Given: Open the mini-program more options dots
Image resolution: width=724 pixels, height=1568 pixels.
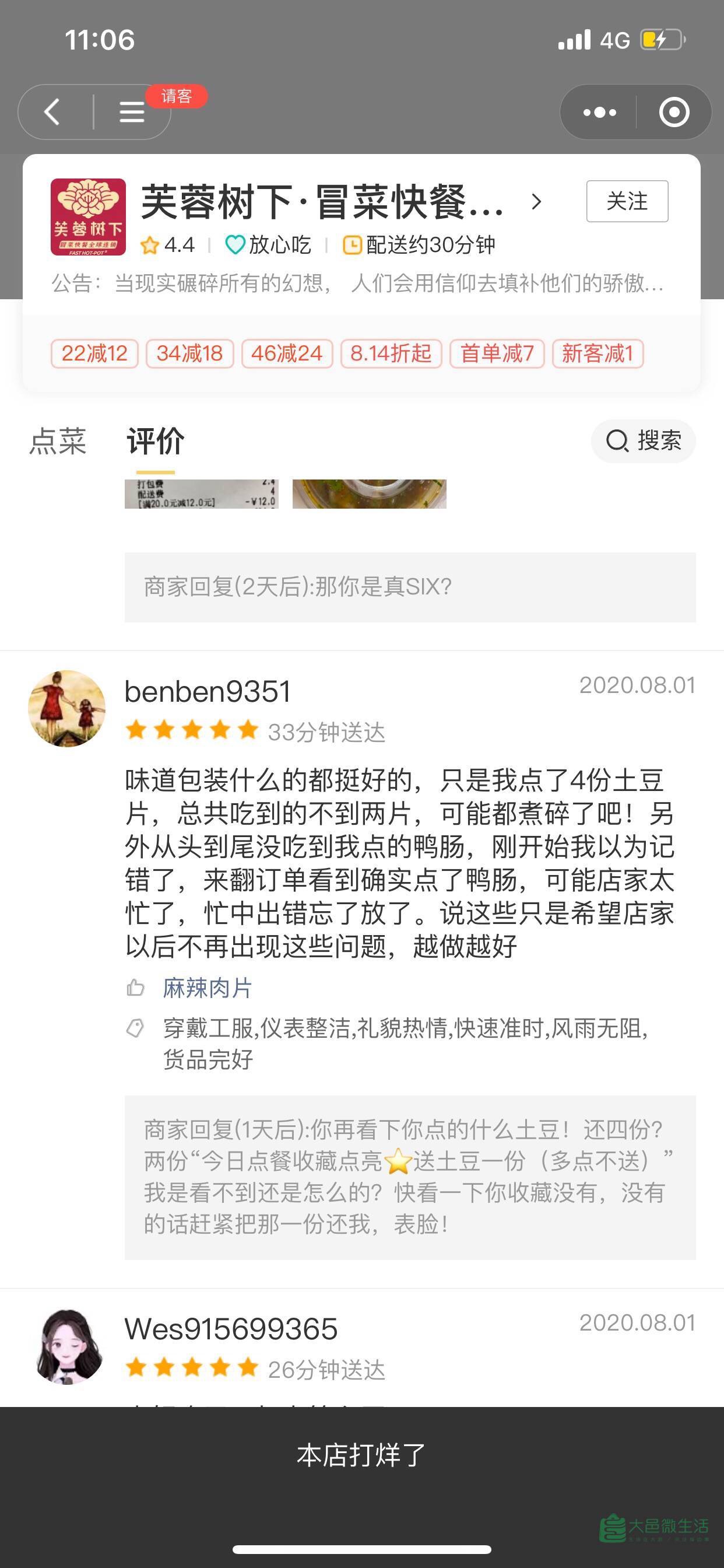Looking at the screenshot, I should point(599,112).
